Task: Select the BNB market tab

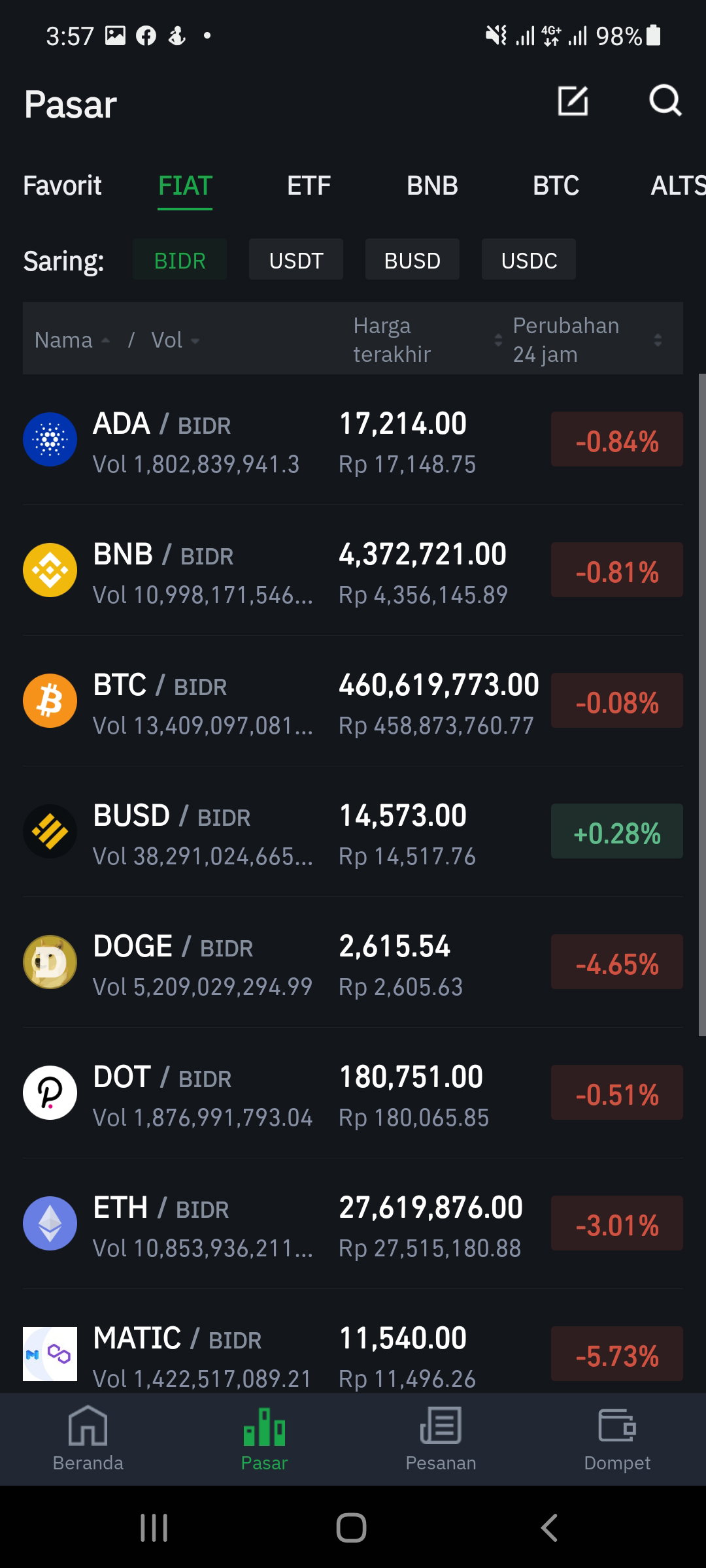Action: tap(432, 186)
